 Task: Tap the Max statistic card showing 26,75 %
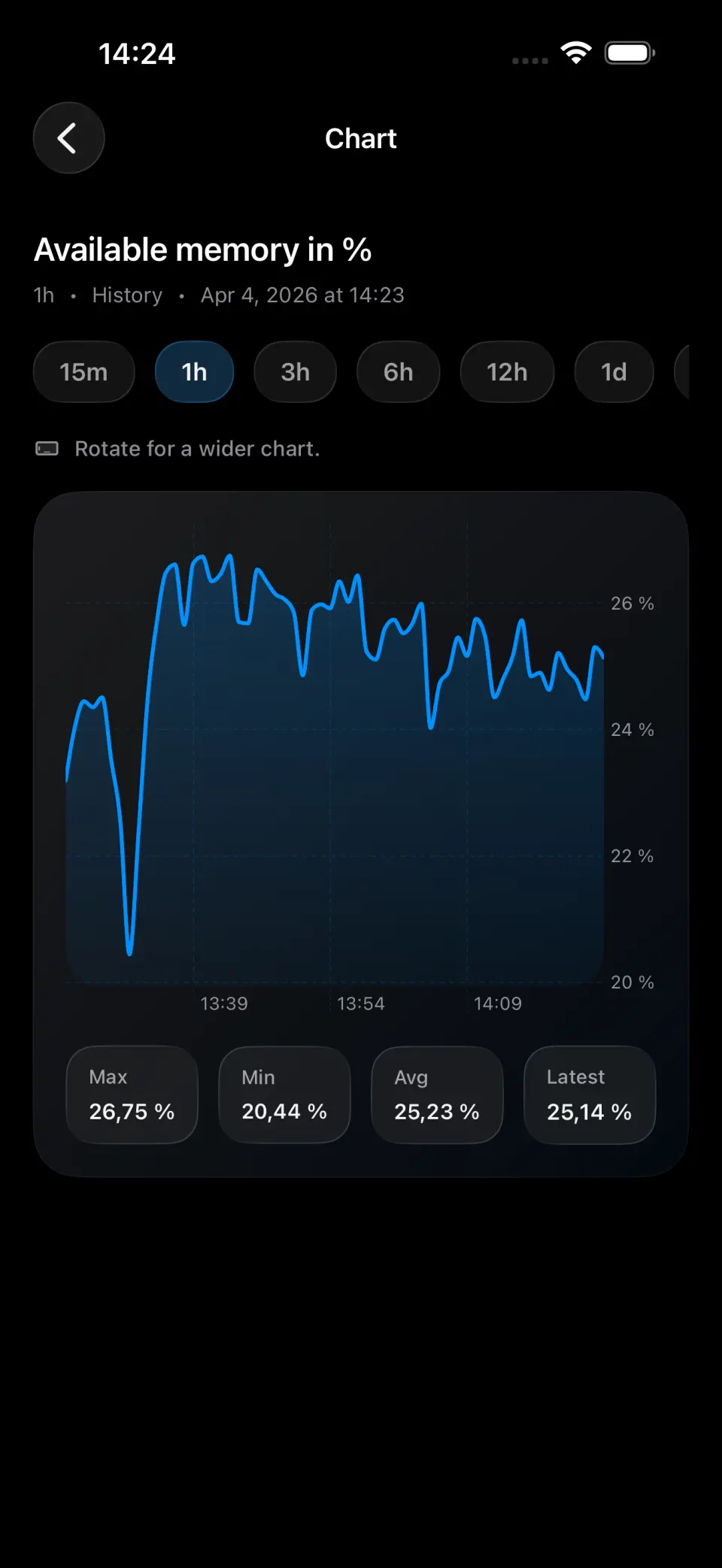[x=132, y=1095]
